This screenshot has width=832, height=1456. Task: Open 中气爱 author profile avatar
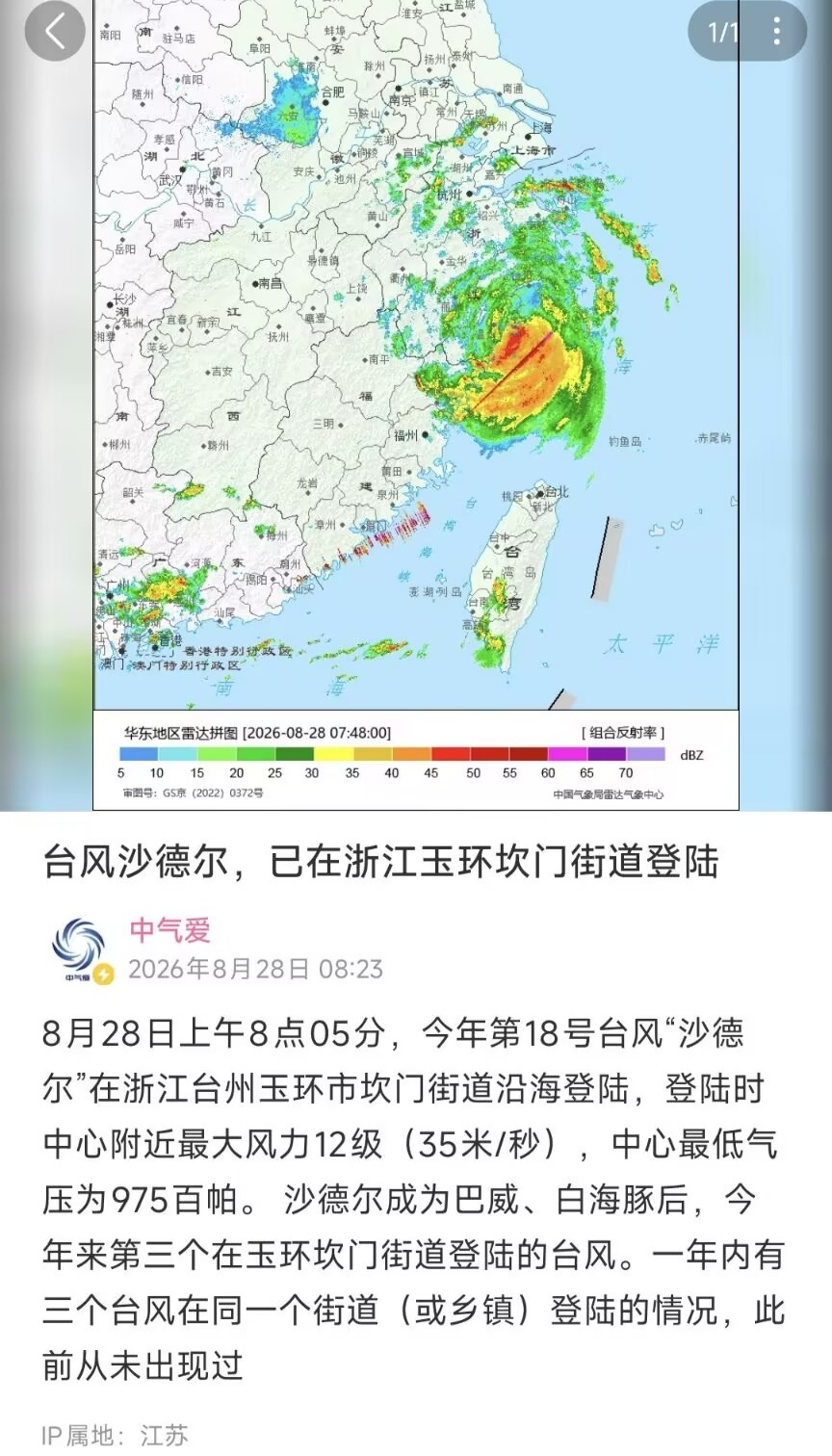pyautogui.click(x=80, y=950)
